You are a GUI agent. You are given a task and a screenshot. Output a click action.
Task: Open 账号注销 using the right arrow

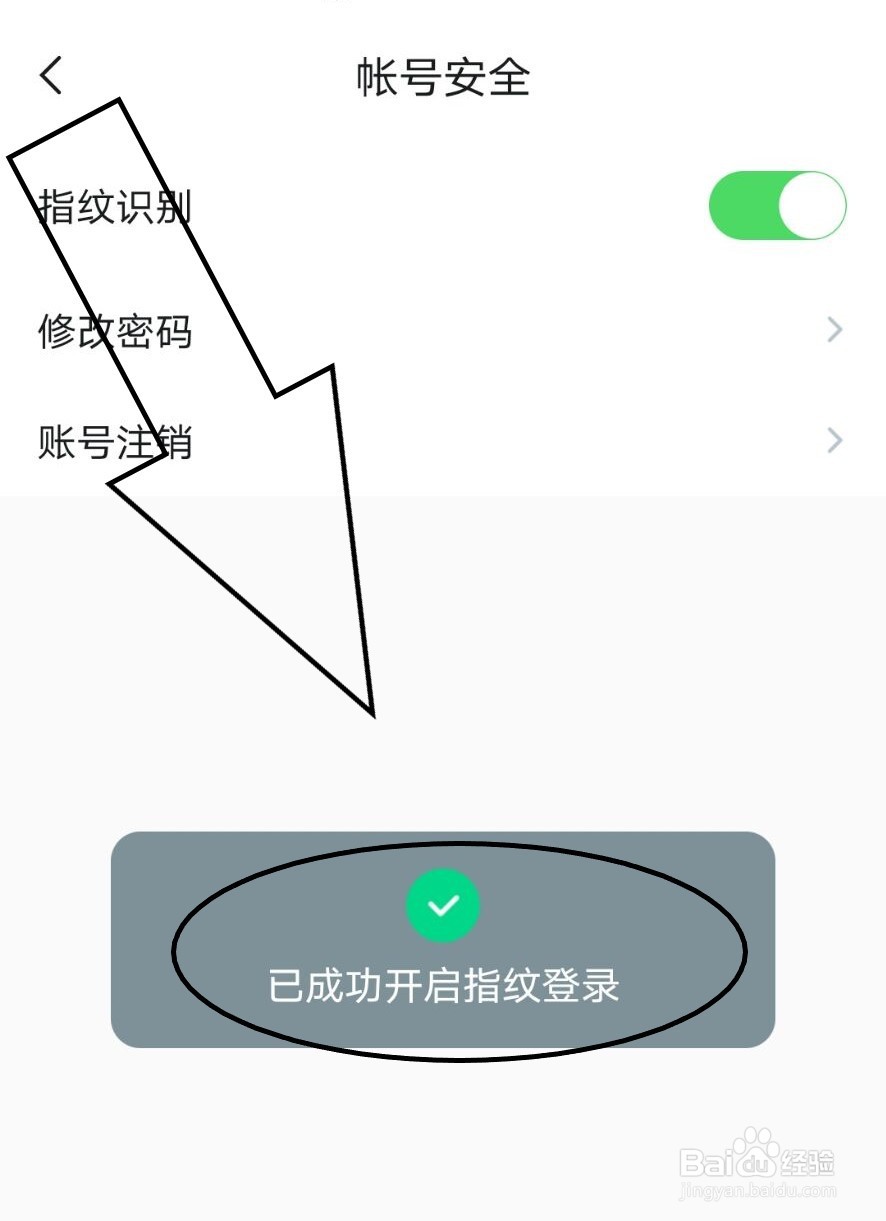(x=833, y=440)
